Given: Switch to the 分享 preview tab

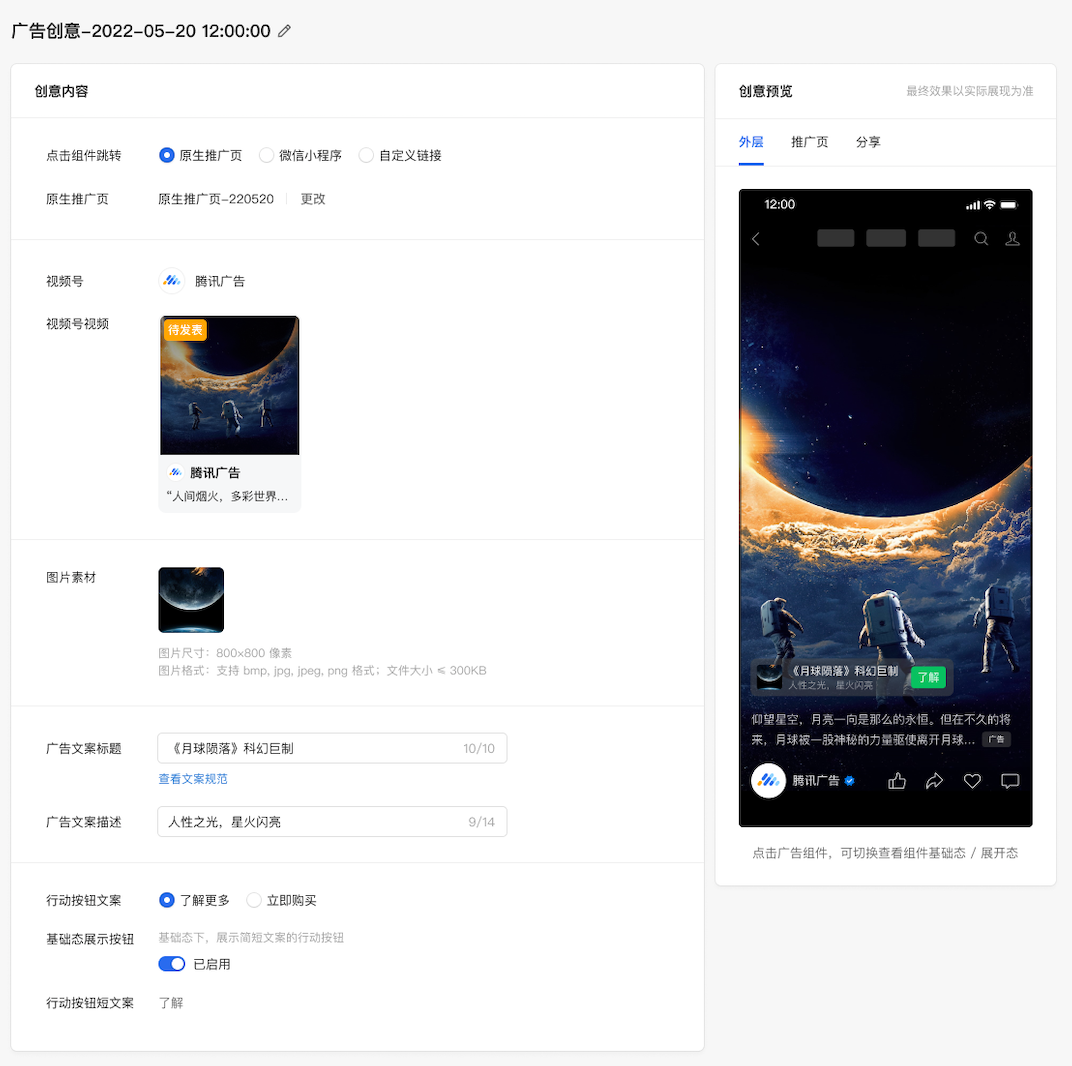Looking at the screenshot, I should pyautogui.click(x=868, y=142).
